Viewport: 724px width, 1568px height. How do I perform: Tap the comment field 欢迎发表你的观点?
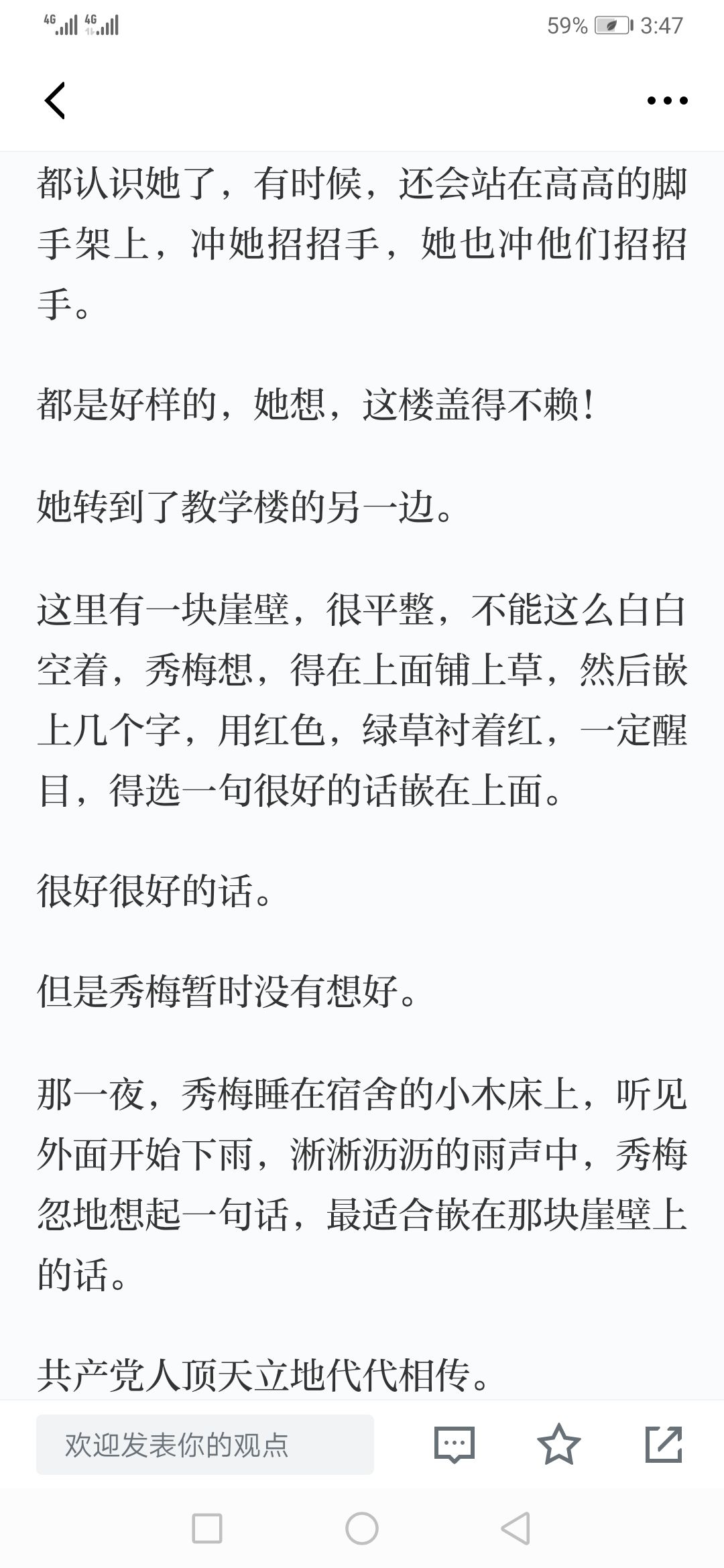(x=205, y=1444)
